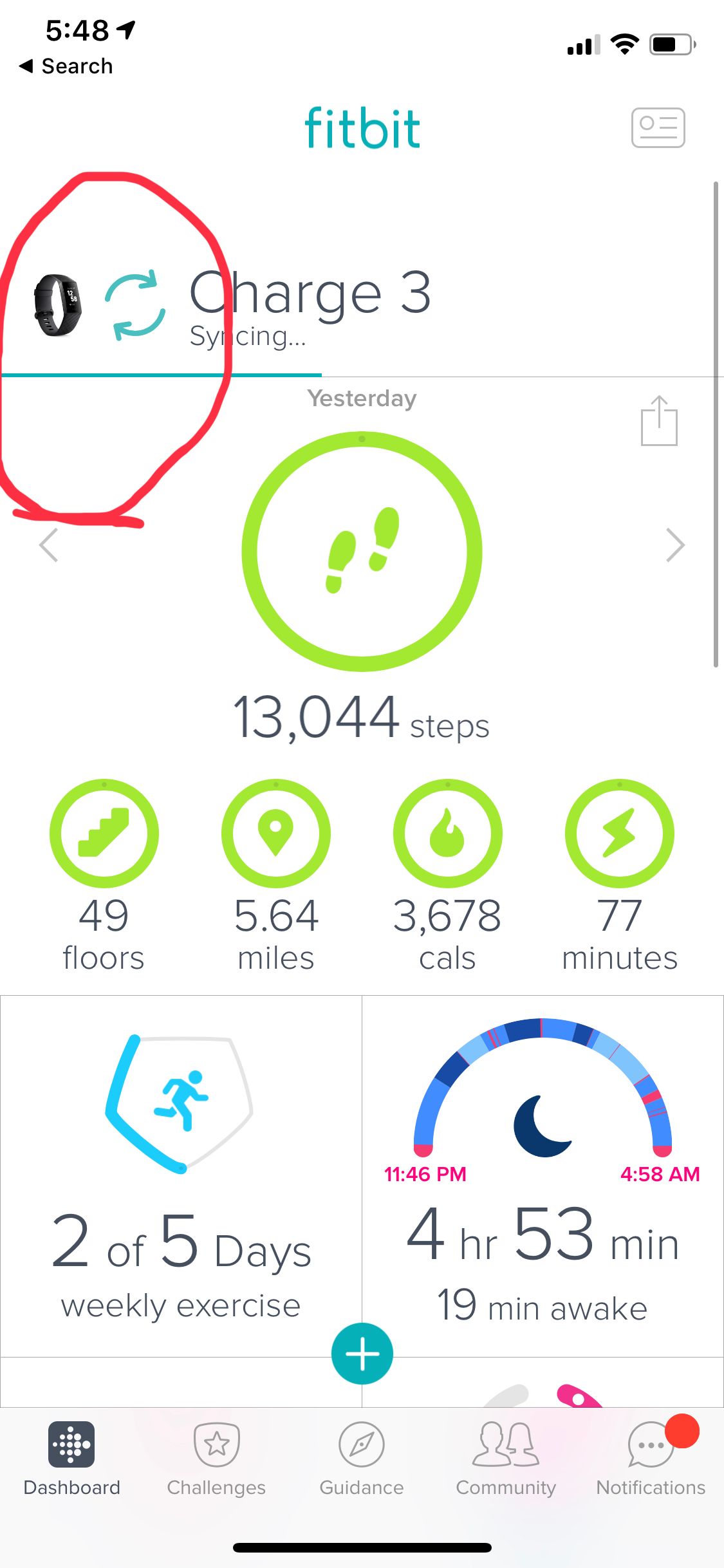The image size is (724, 1568).
Task: Switch to the Community tab
Action: tap(506, 1459)
